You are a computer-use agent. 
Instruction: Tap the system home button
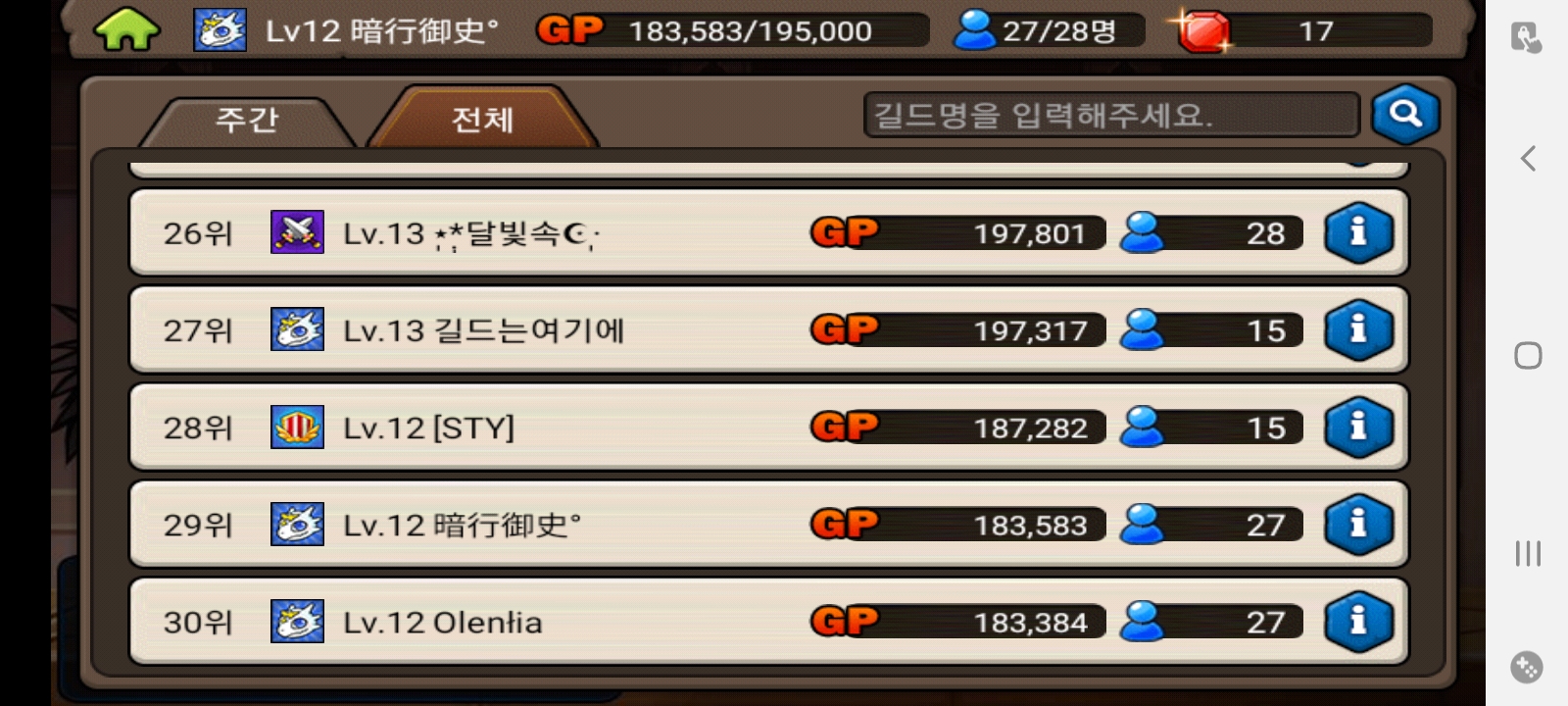[x=1528, y=355]
